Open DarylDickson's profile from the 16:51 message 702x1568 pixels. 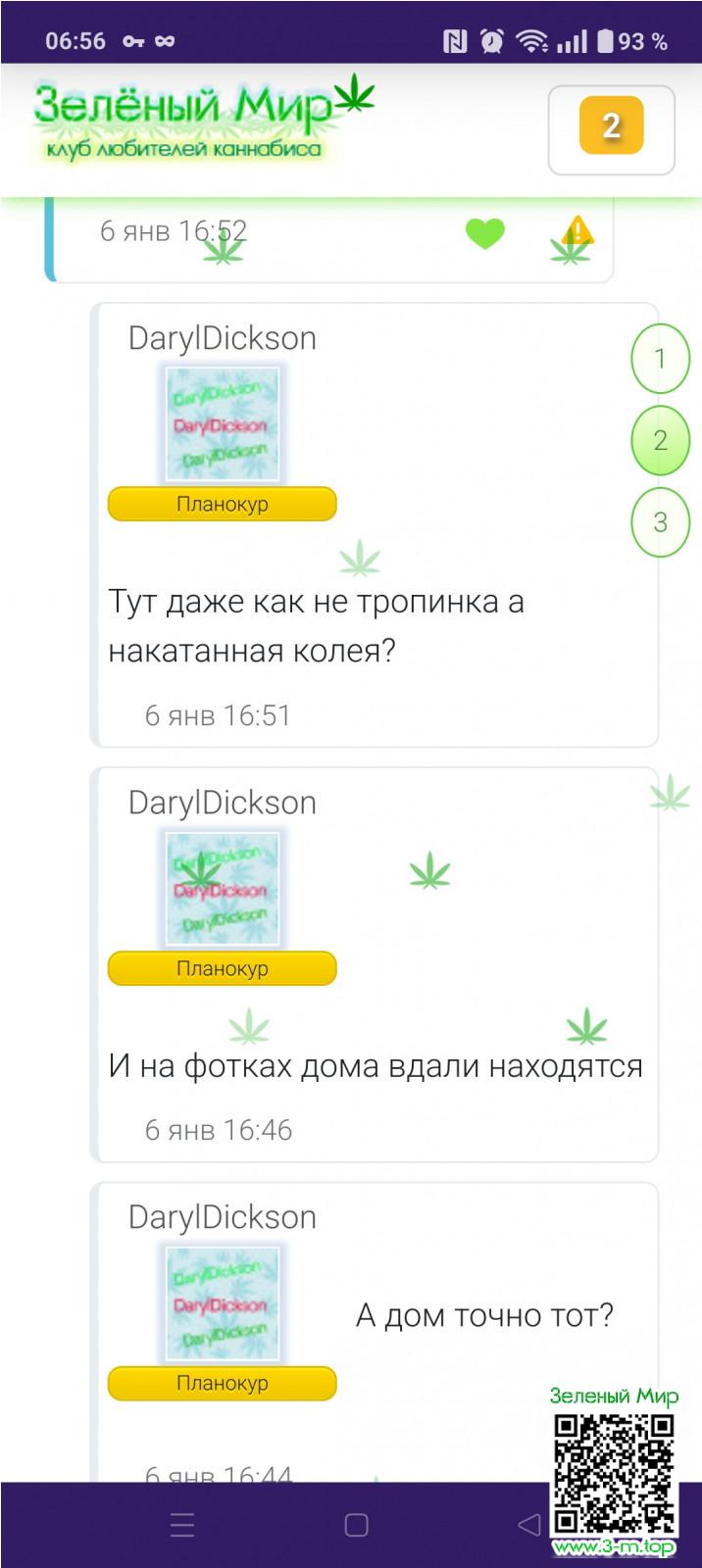[222, 338]
